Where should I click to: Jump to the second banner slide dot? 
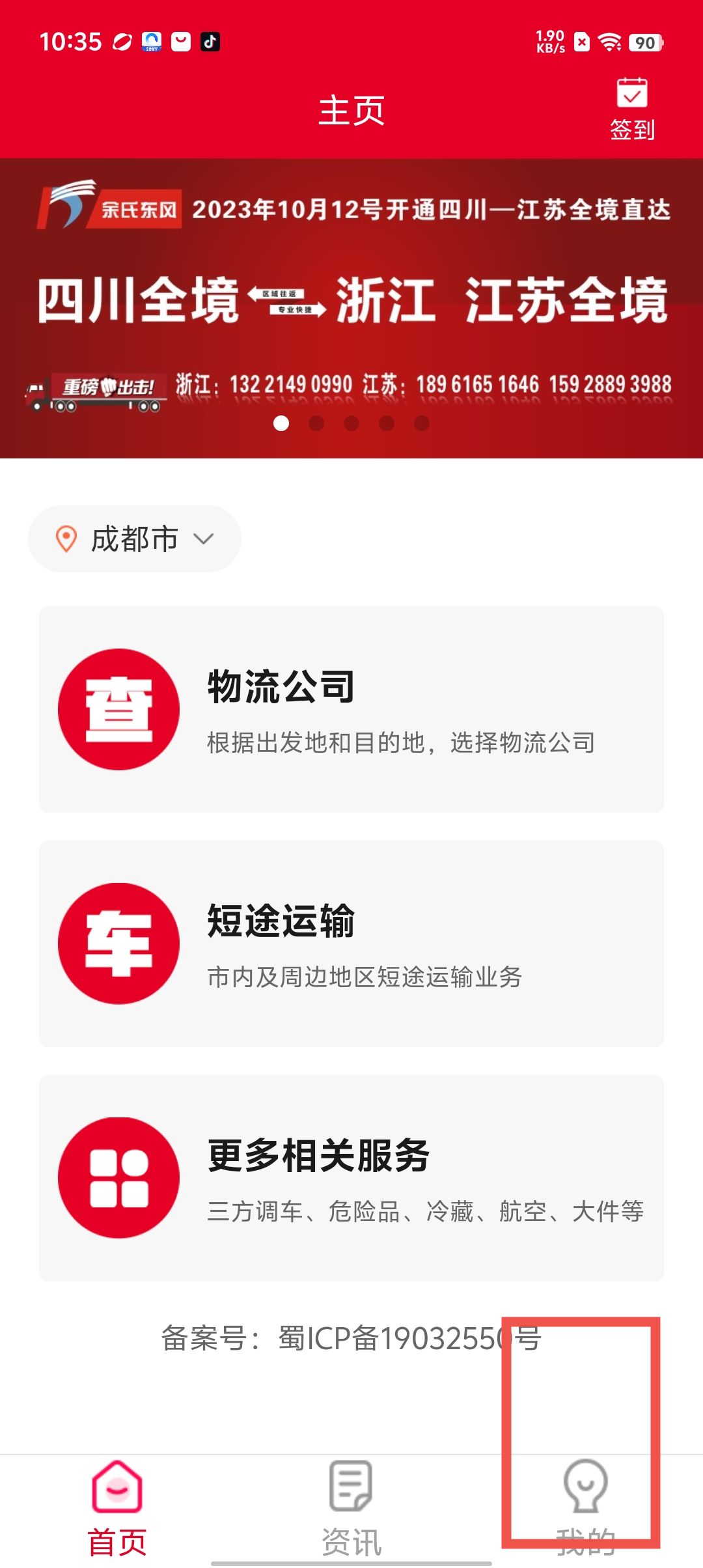pyautogui.click(x=316, y=424)
